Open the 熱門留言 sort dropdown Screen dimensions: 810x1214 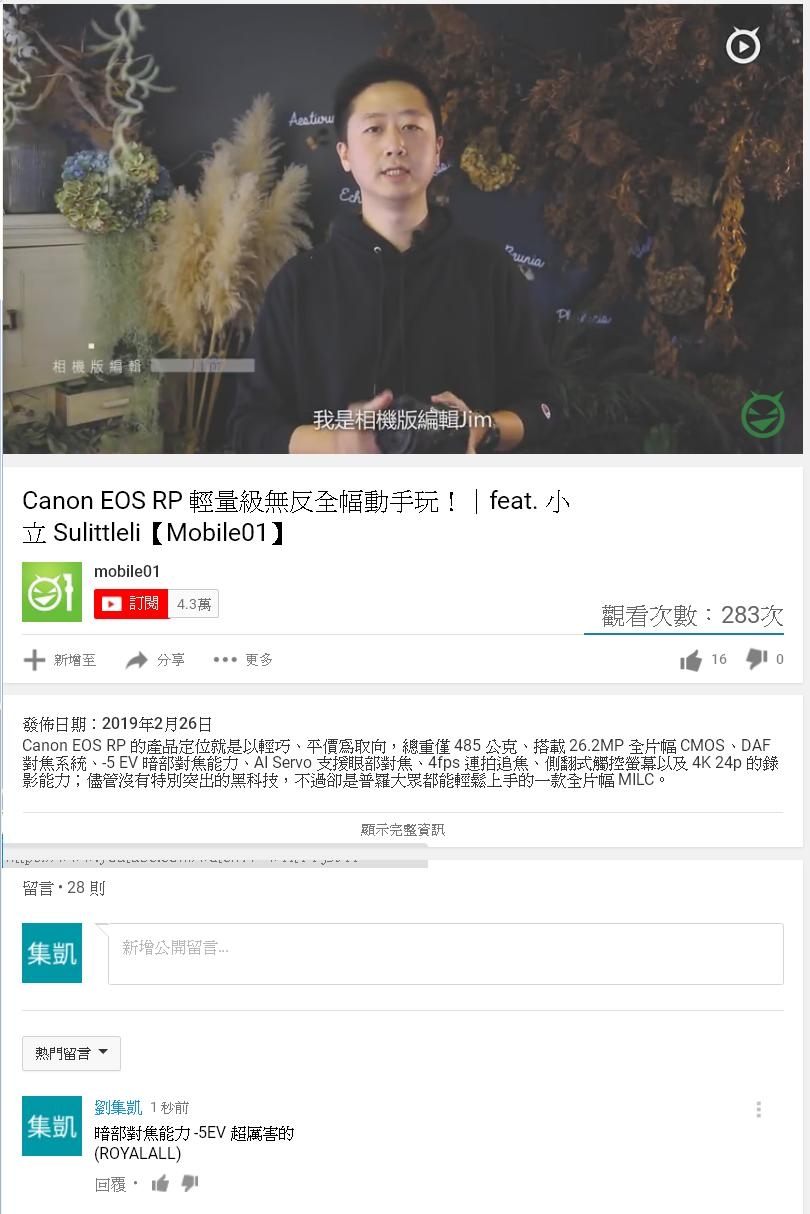(71, 1053)
